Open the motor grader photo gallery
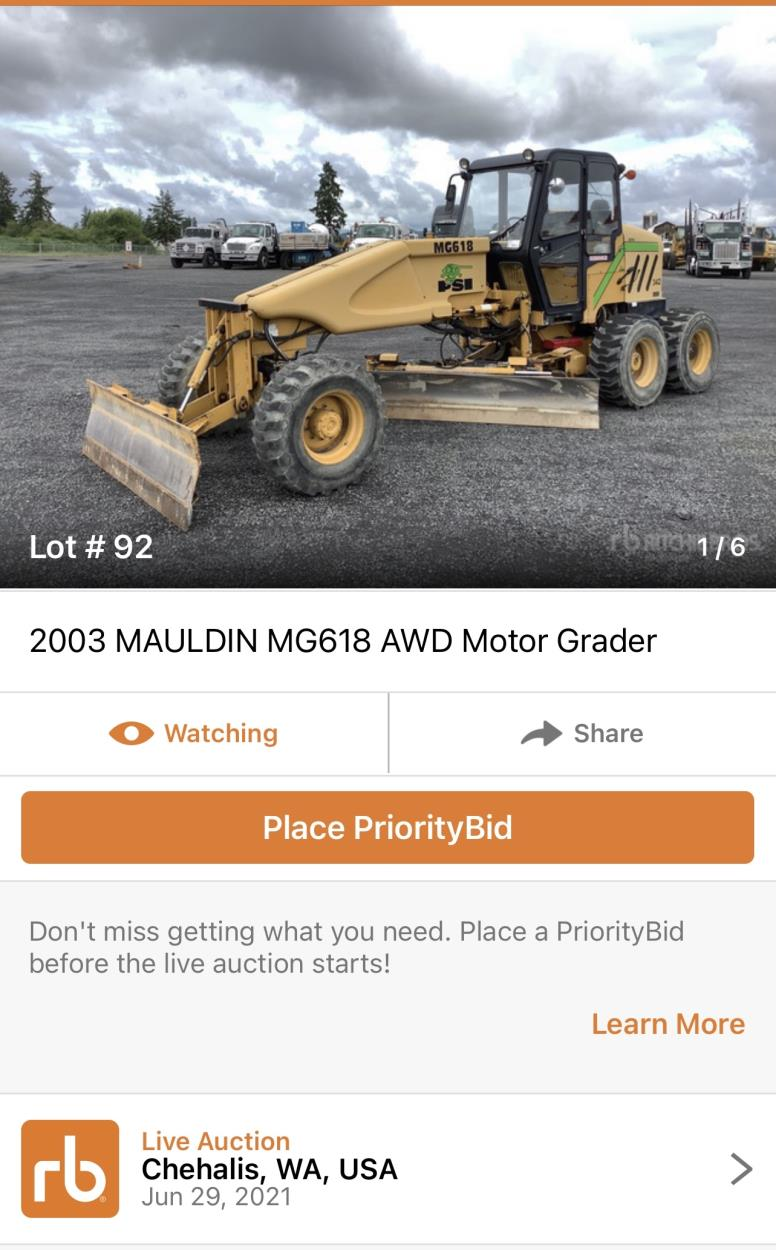776x1250 pixels. click(388, 297)
